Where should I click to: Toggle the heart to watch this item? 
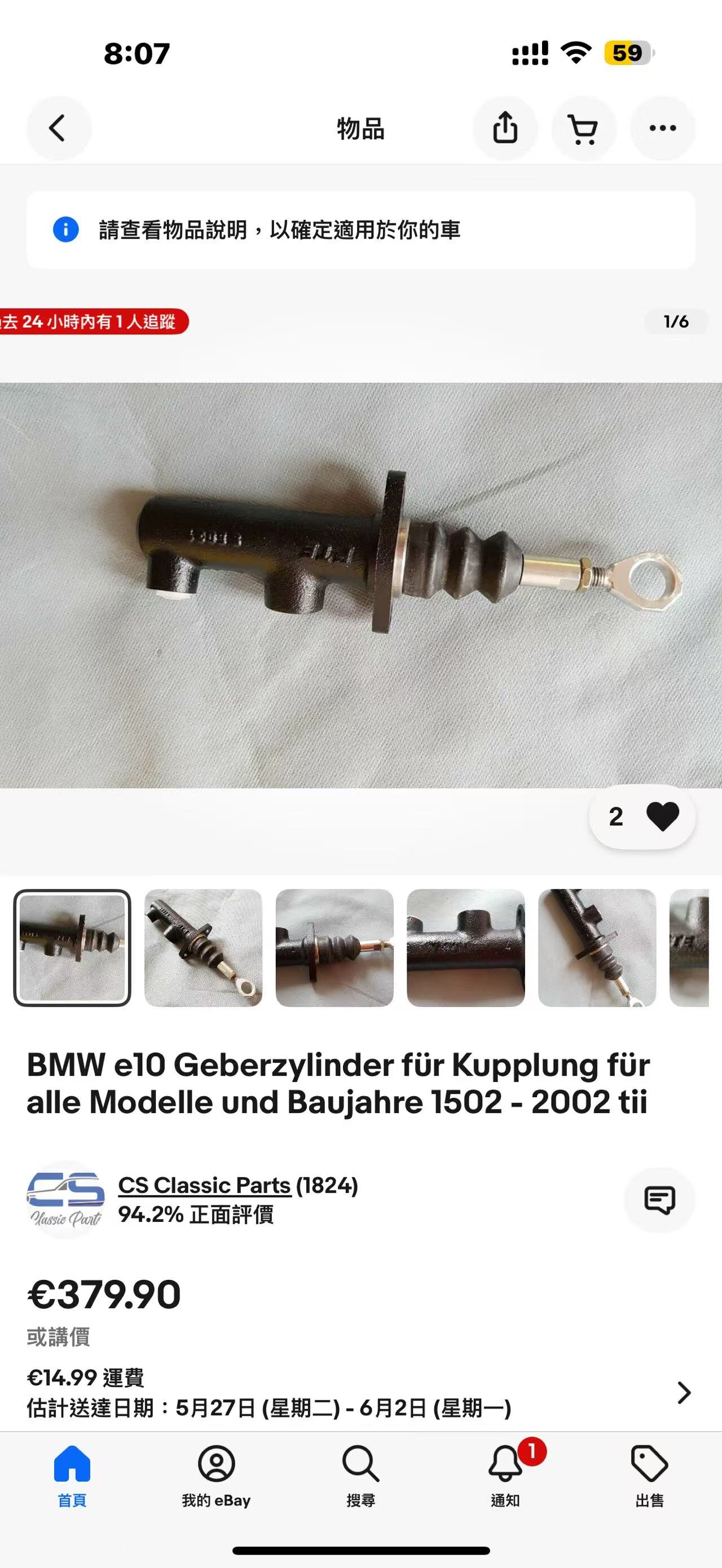(x=663, y=818)
